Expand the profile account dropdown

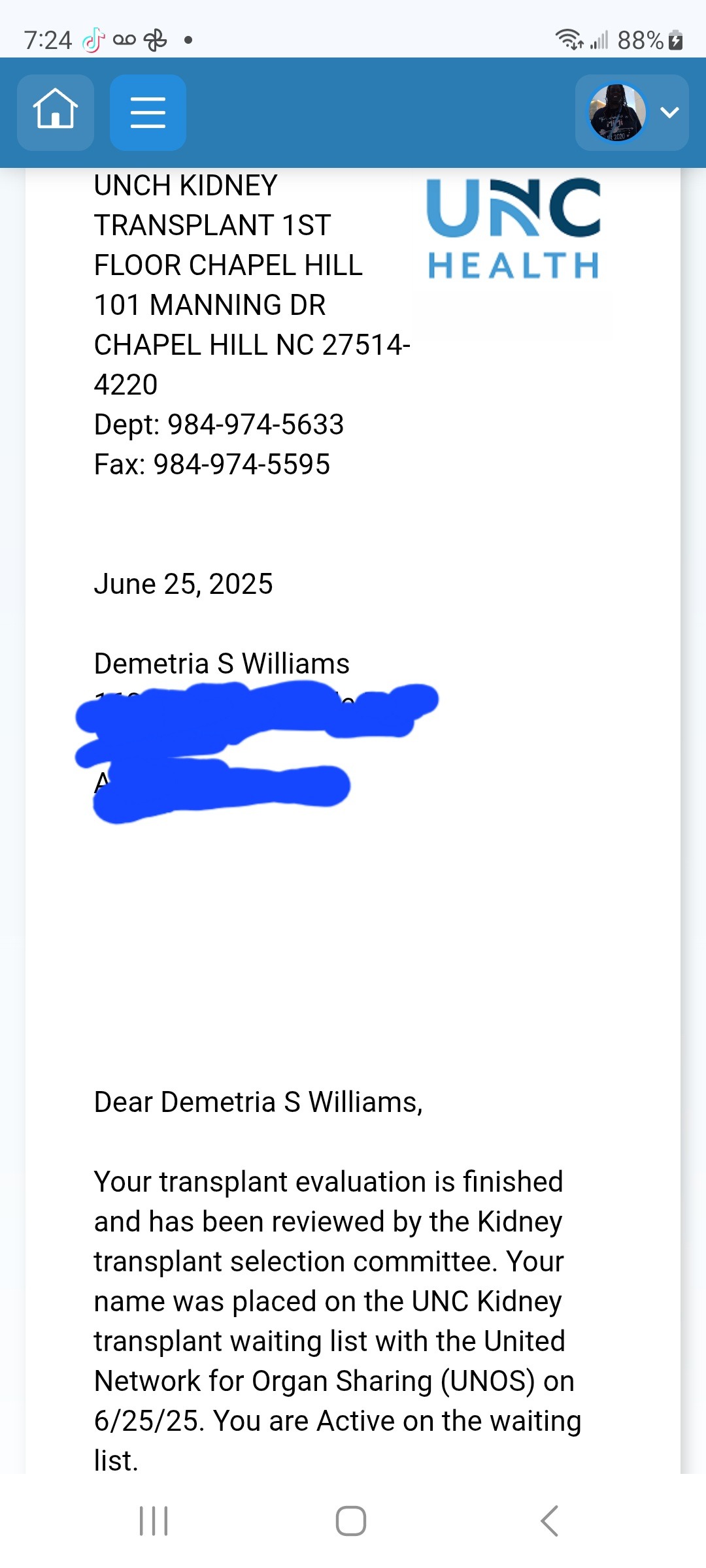(x=631, y=112)
